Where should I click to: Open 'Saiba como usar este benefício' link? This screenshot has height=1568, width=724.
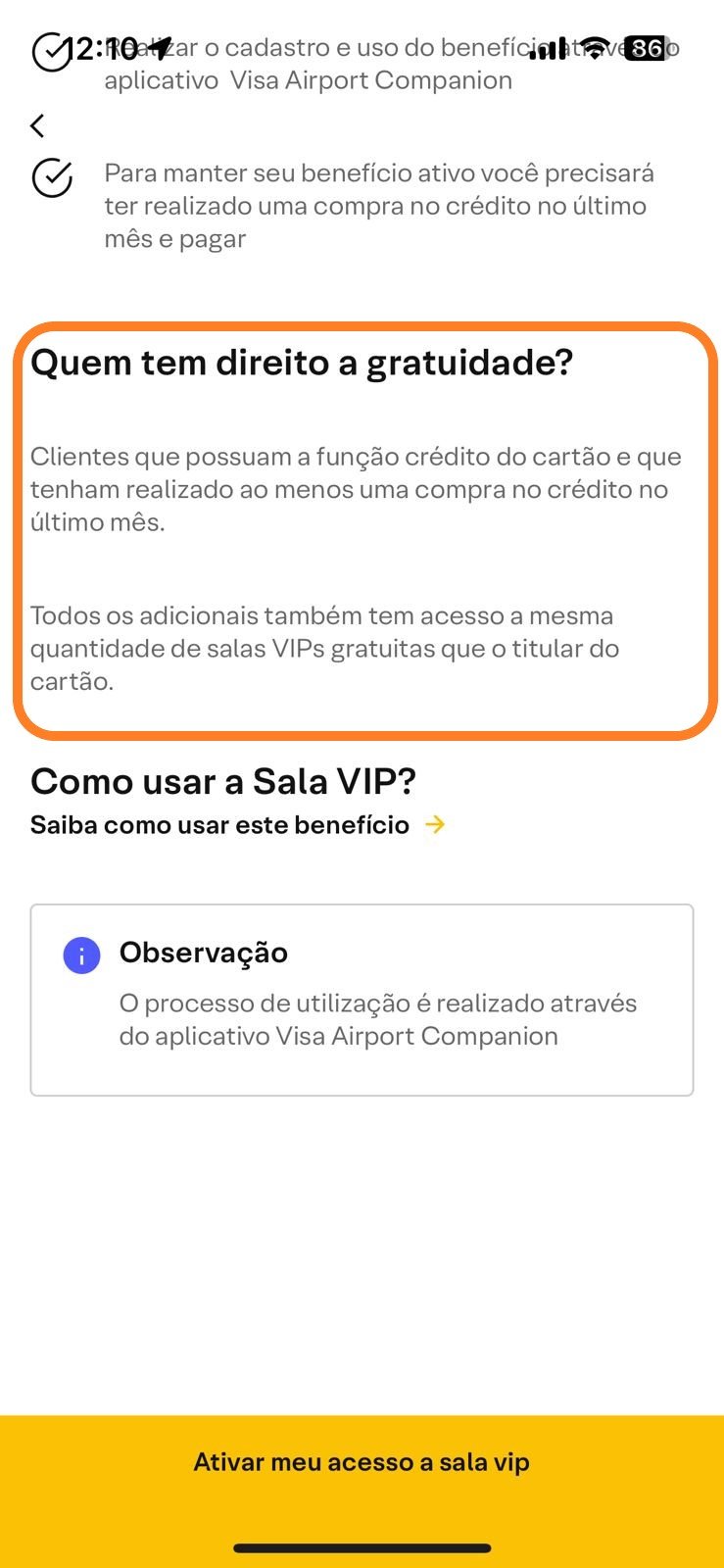click(238, 825)
